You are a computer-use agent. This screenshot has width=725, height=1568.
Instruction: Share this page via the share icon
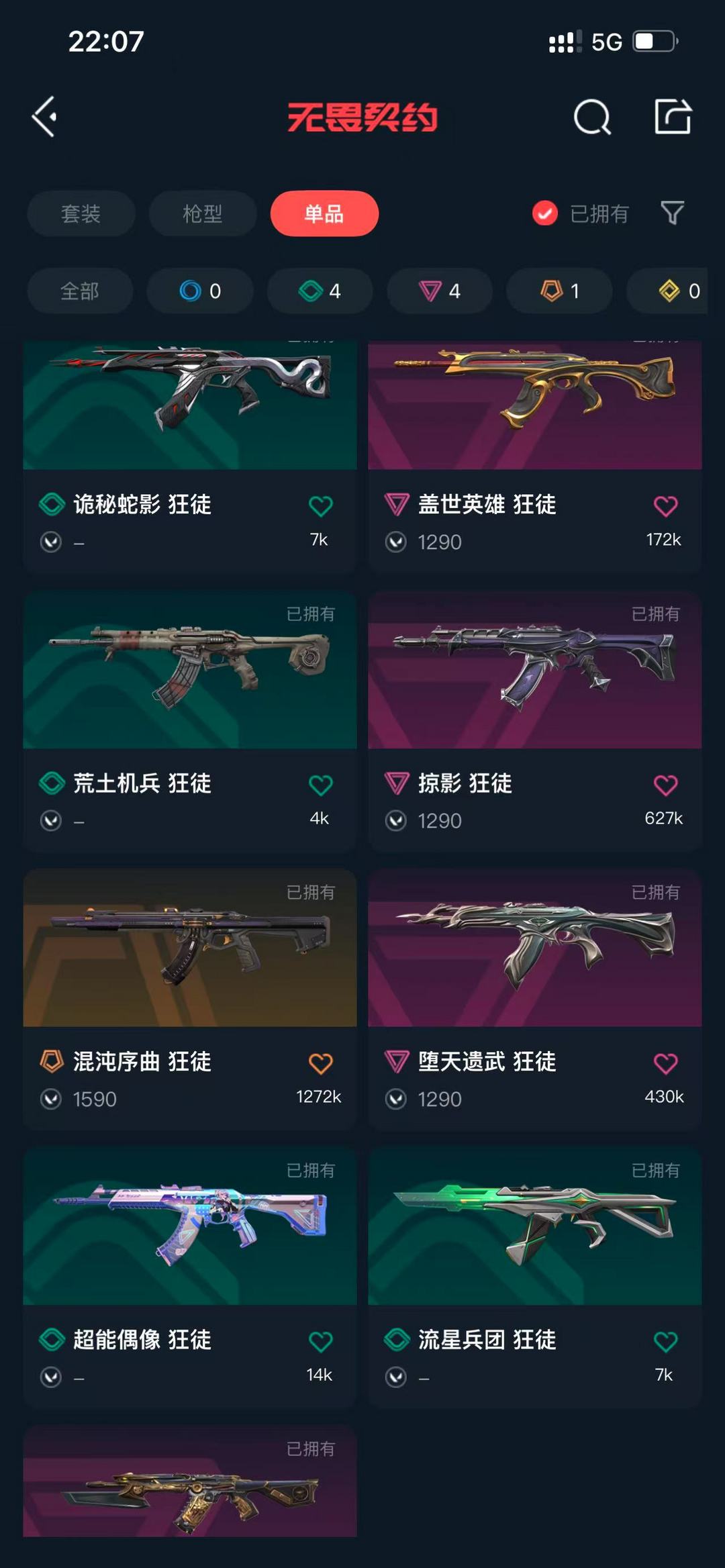coord(673,116)
